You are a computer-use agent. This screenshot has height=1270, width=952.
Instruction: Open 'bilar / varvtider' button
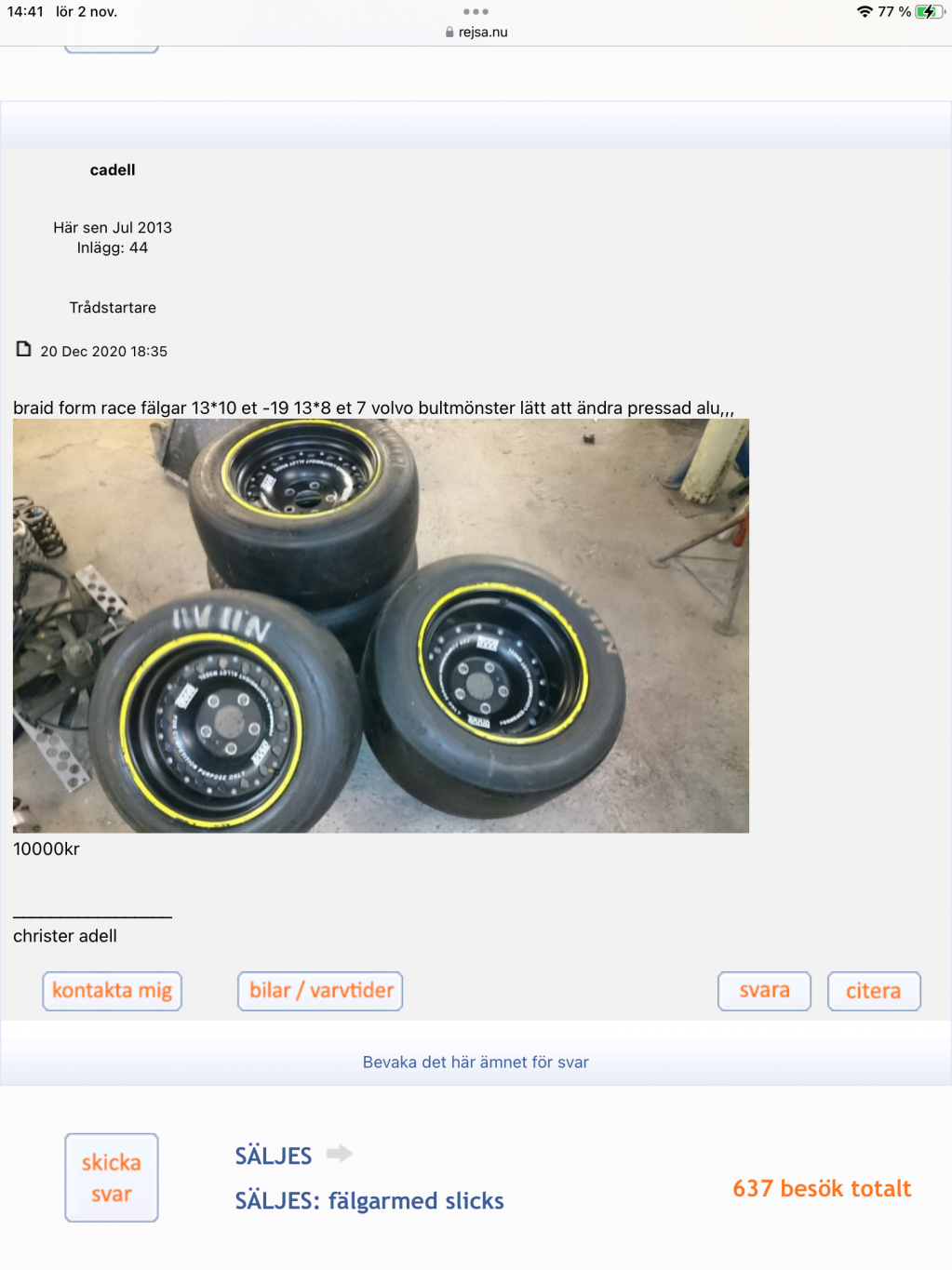pyautogui.click(x=320, y=991)
